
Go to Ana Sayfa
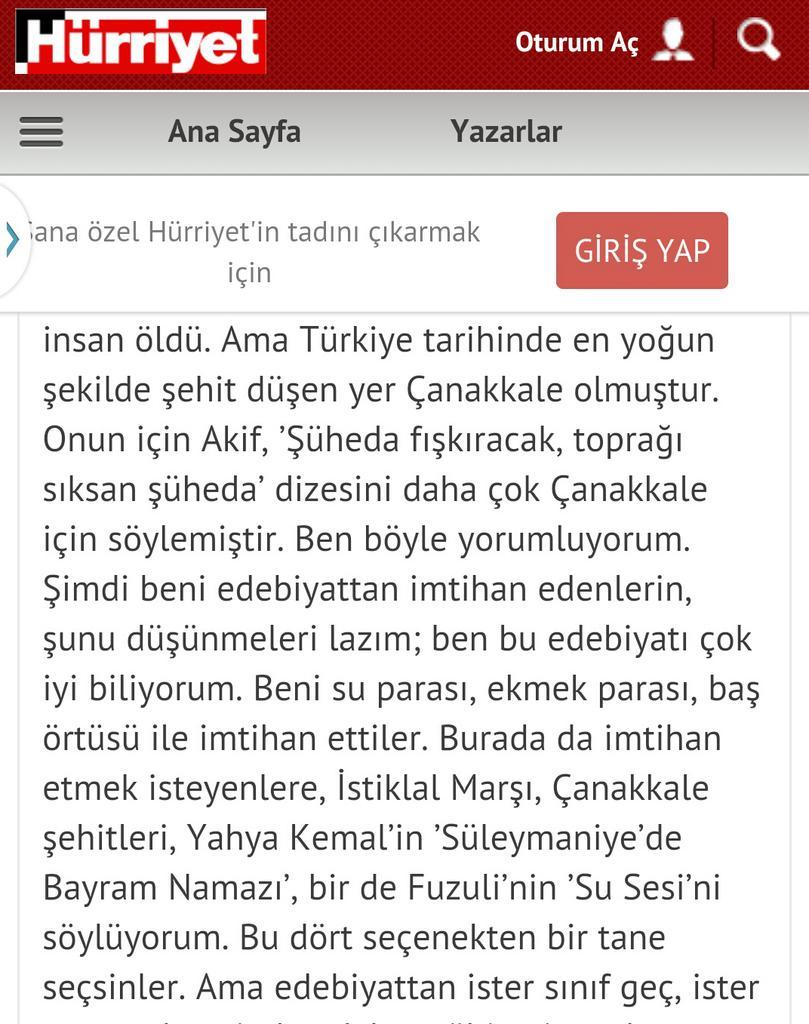pos(234,132)
